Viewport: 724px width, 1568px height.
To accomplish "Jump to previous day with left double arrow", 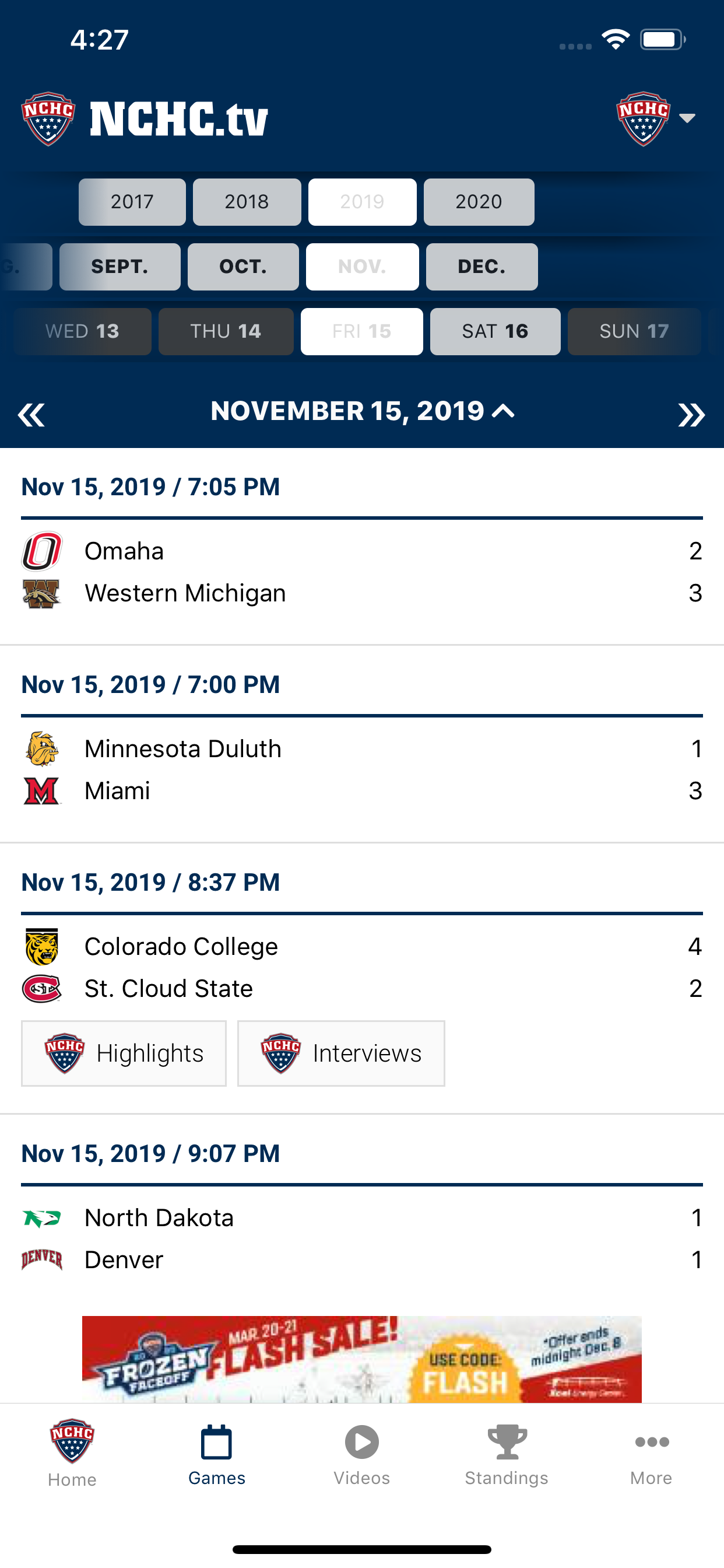I will tap(31, 415).
